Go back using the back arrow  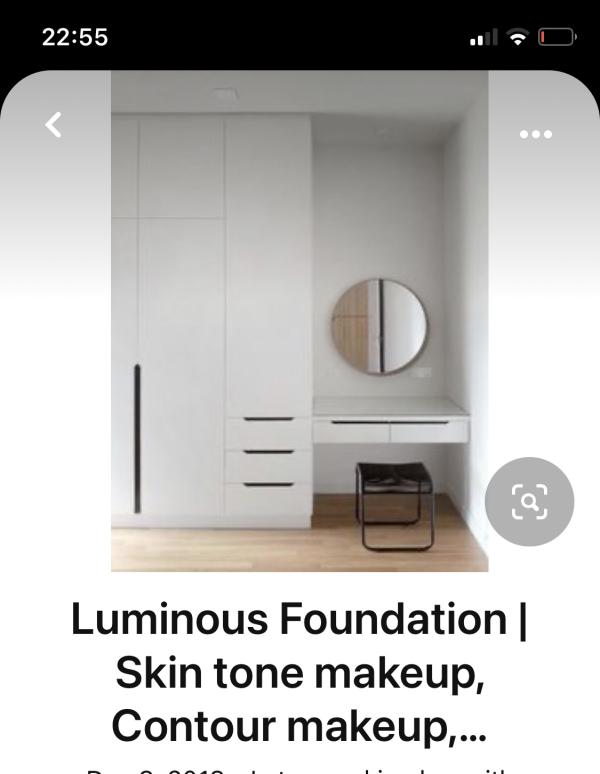pos(54,124)
